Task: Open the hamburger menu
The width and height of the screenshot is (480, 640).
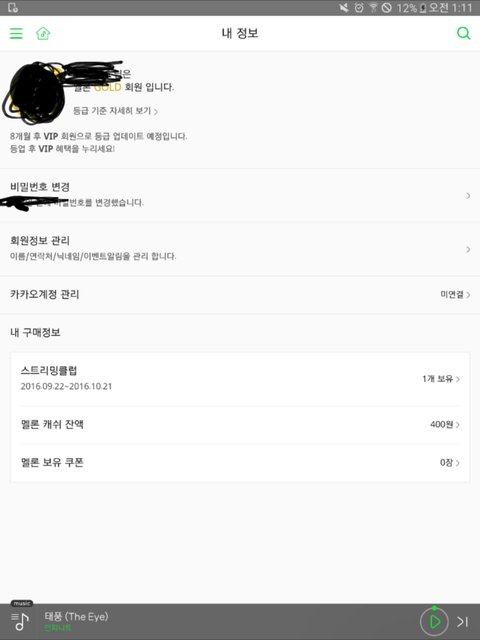Action: (16, 33)
